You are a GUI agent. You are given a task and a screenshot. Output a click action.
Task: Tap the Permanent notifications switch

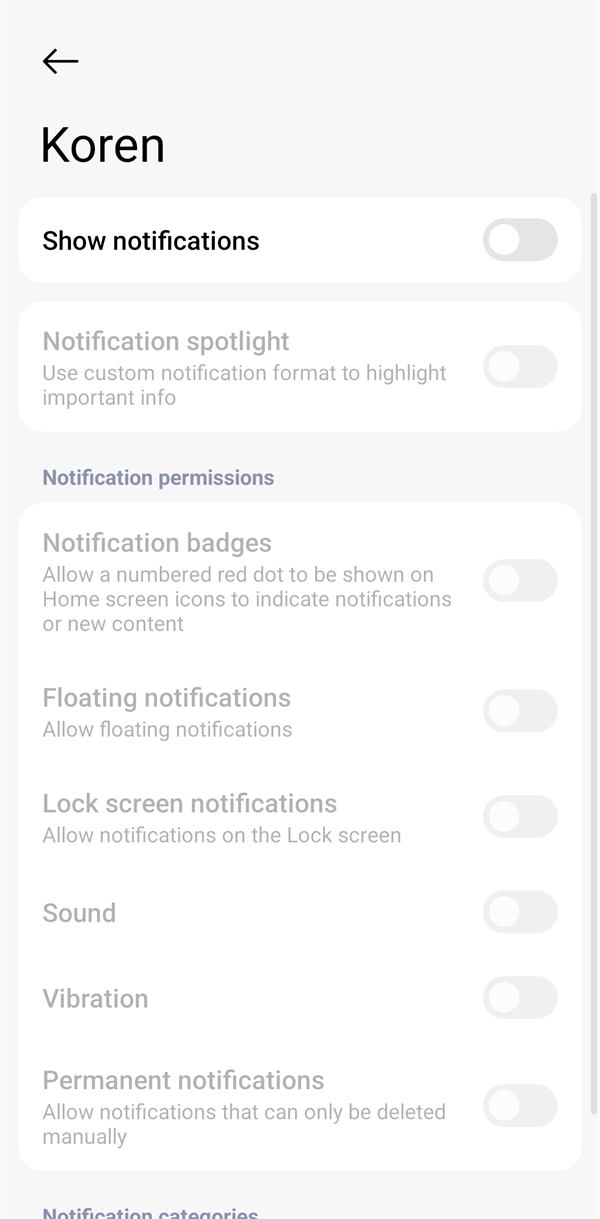(520, 1106)
